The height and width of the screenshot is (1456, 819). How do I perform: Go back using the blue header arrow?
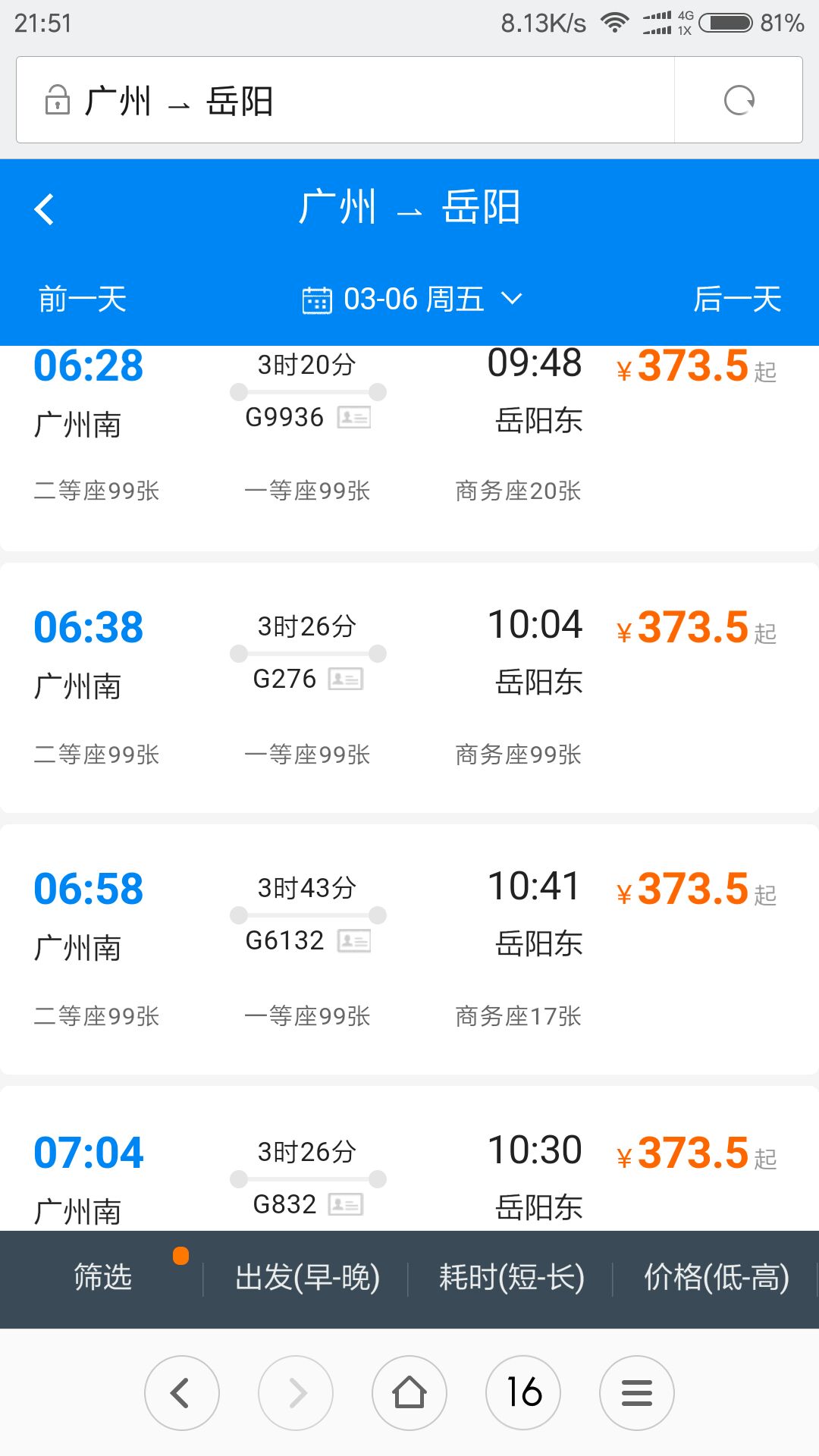45,209
